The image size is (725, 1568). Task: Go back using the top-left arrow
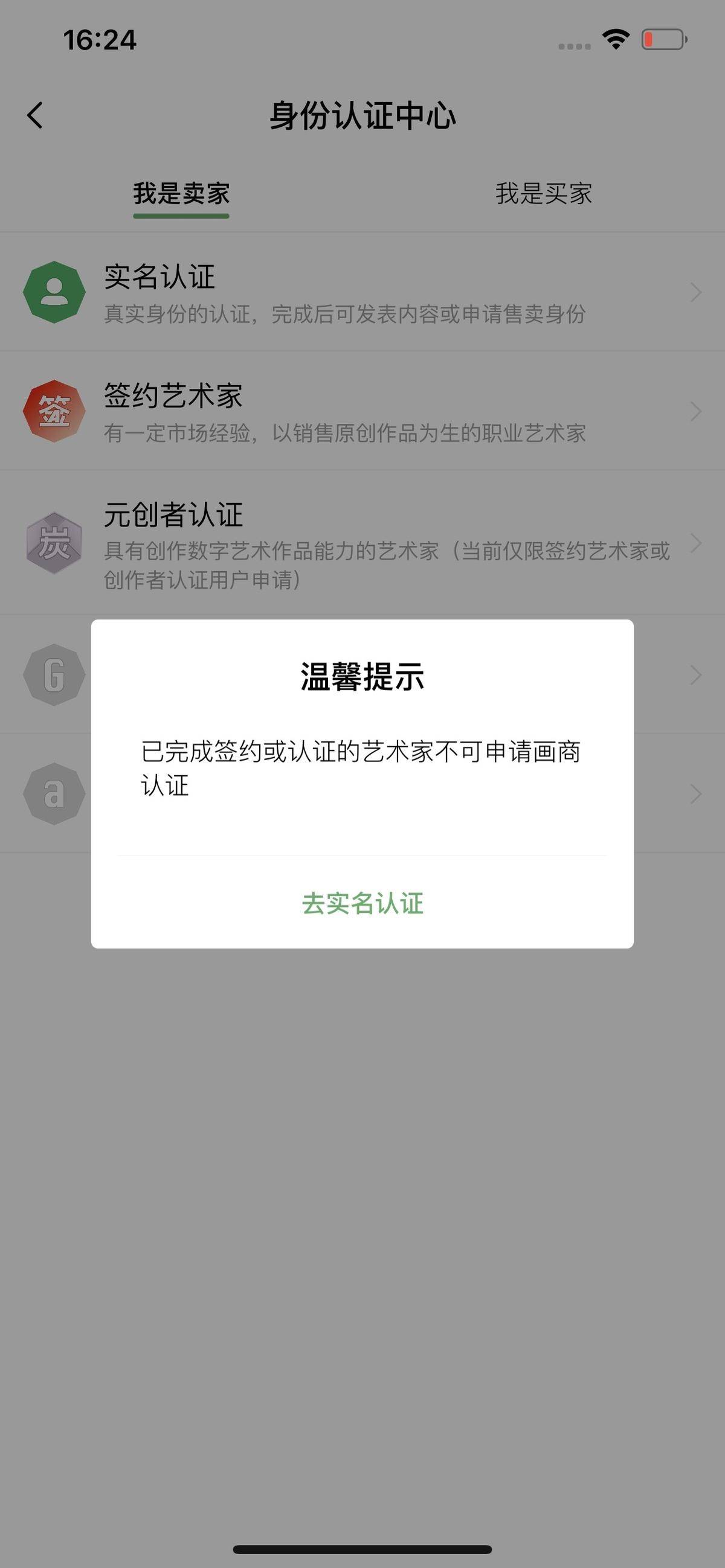pos(35,115)
